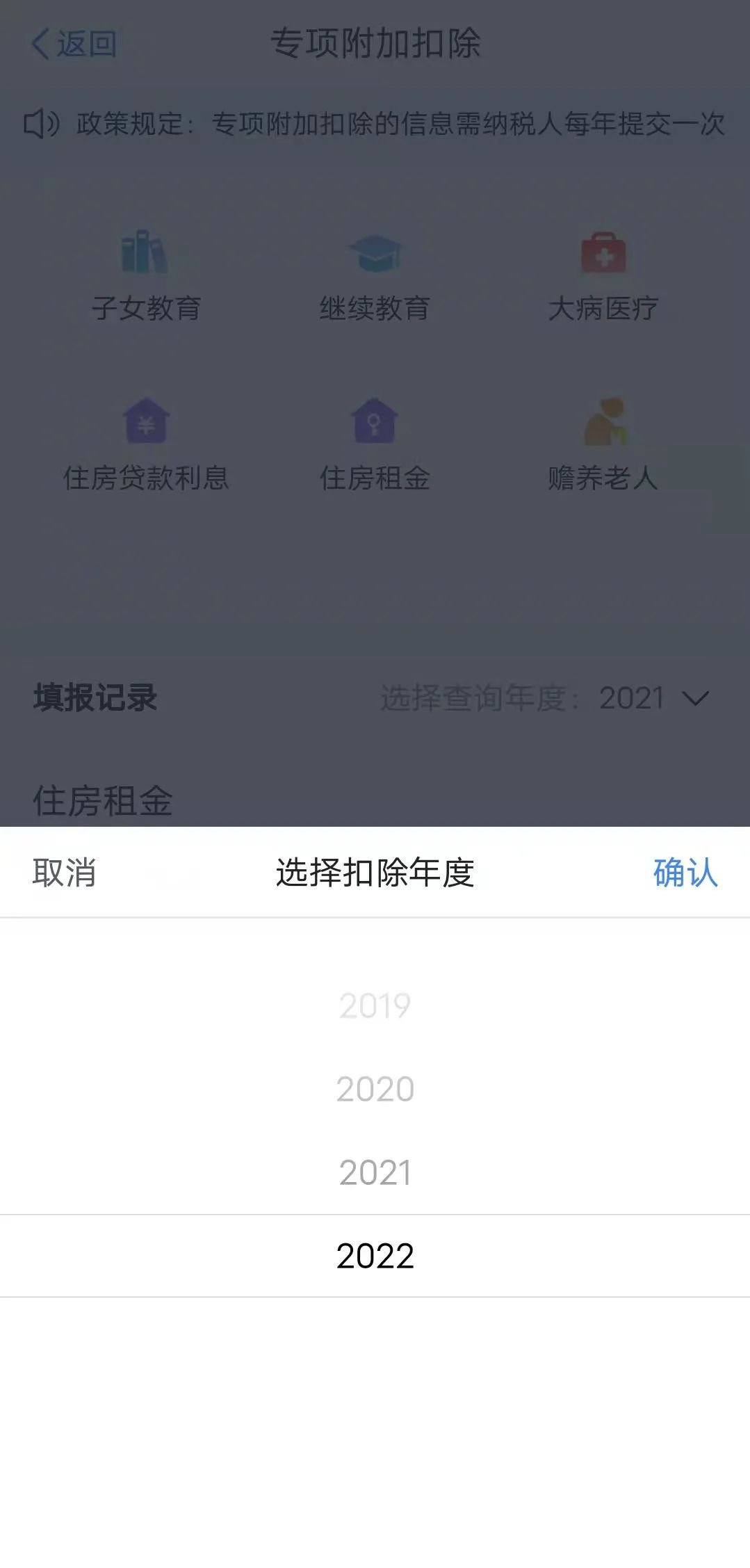Viewport: 750px width, 1568px height.
Task: Select 2021 in the year picker
Action: pyautogui.click(x=375, y=1172)
